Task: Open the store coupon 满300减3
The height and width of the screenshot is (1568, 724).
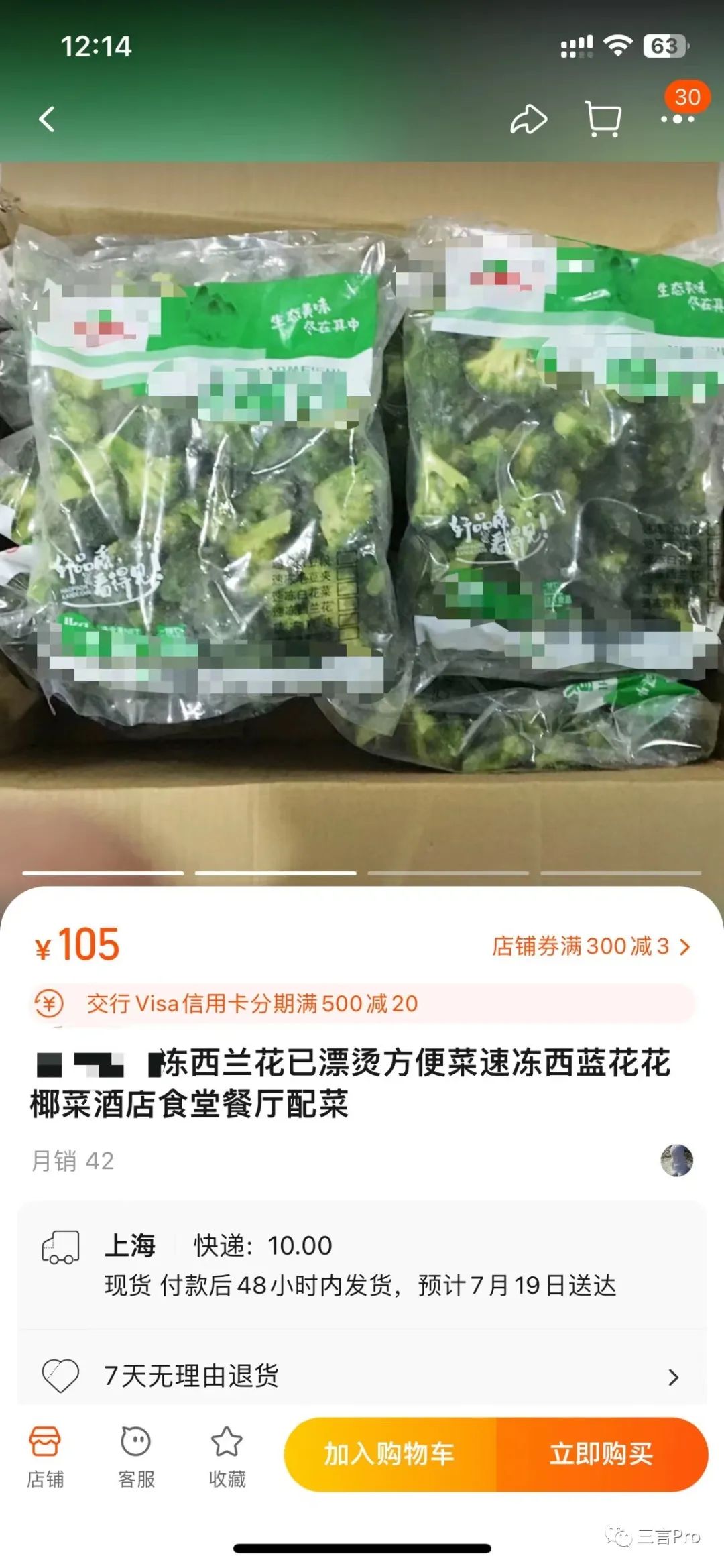Action: [x=590, y=946]
